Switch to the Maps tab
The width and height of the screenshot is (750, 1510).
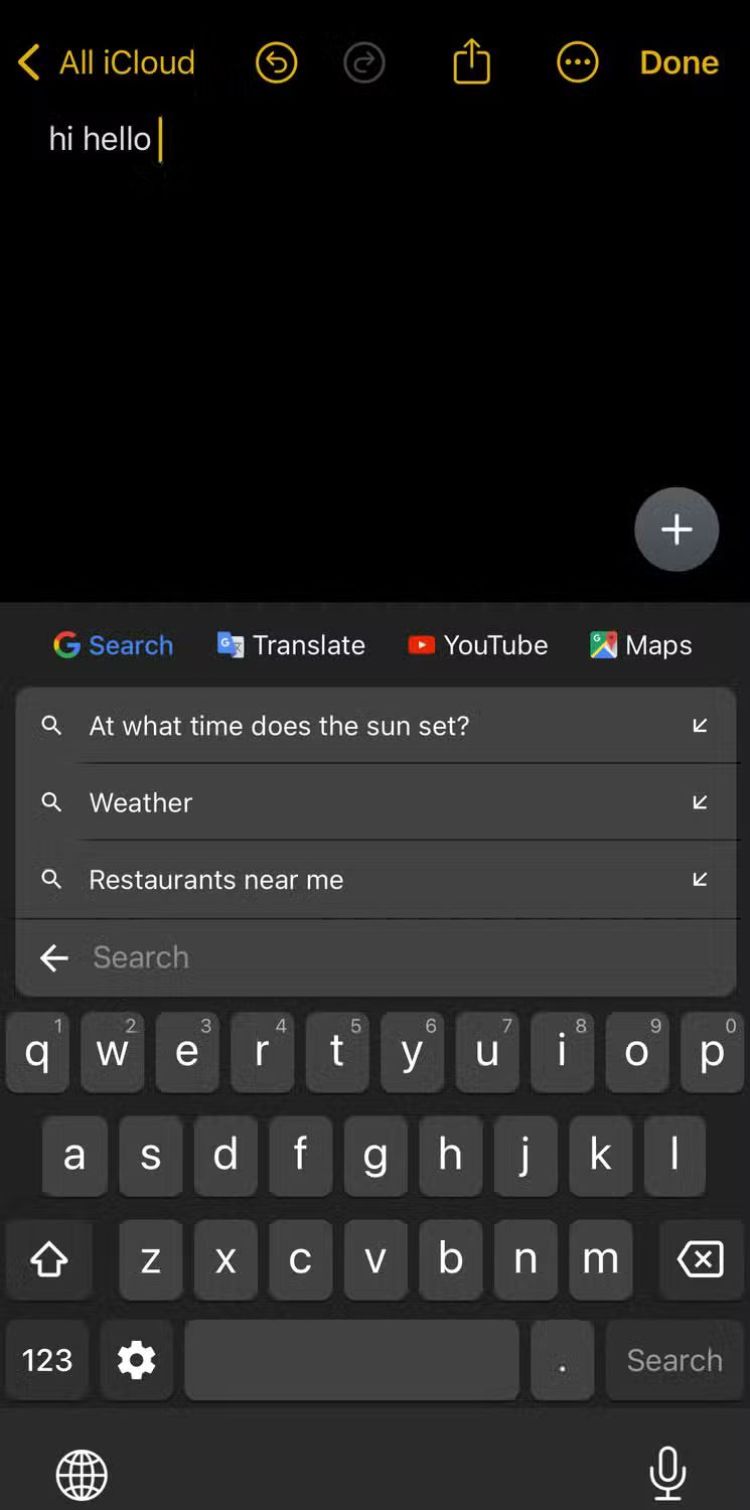[641, 645]
